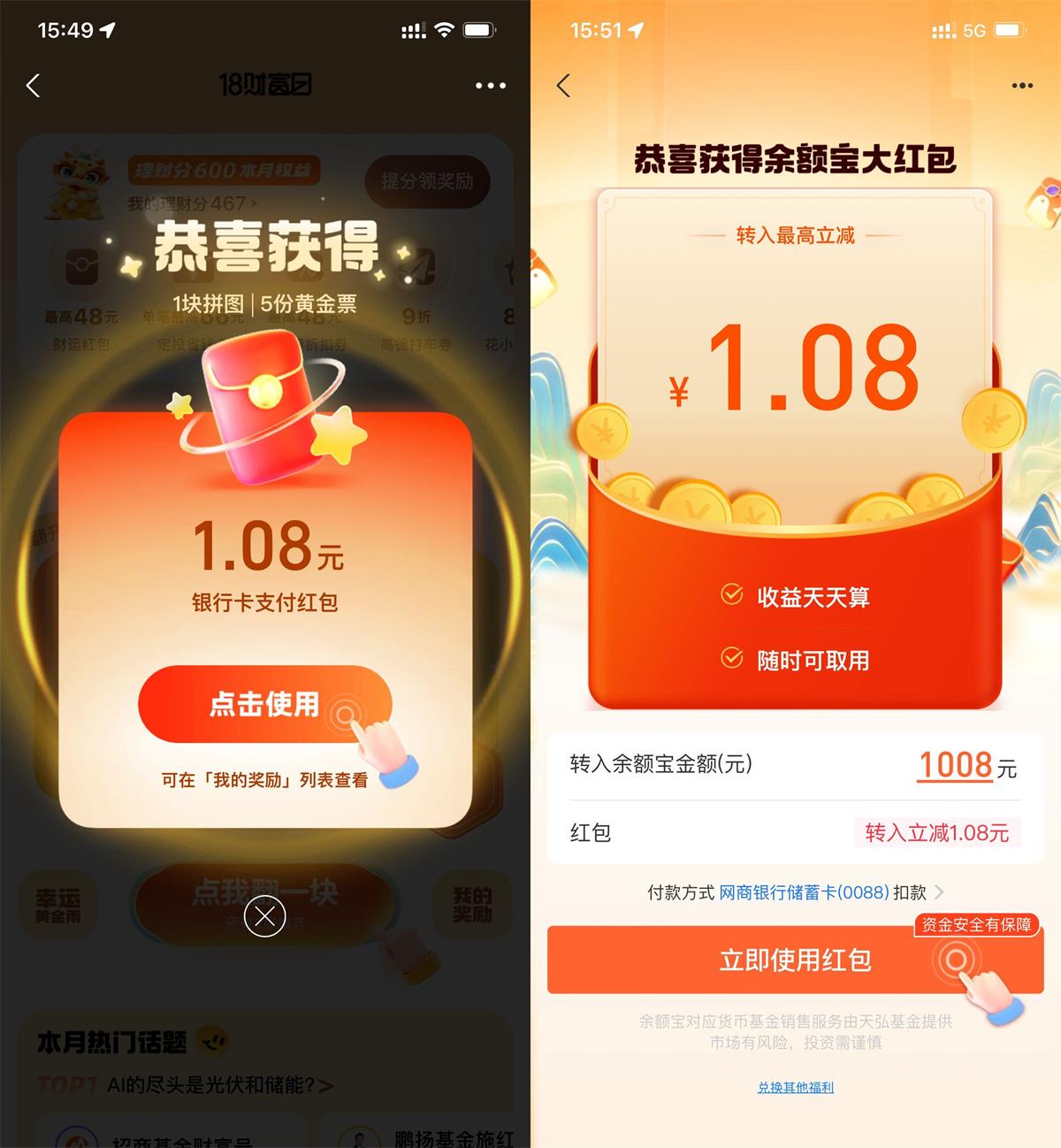This screenshot has height=1148, width=1061.
Task: Edit the 转入余额宝金额 amount field
Action: point(955,765)
